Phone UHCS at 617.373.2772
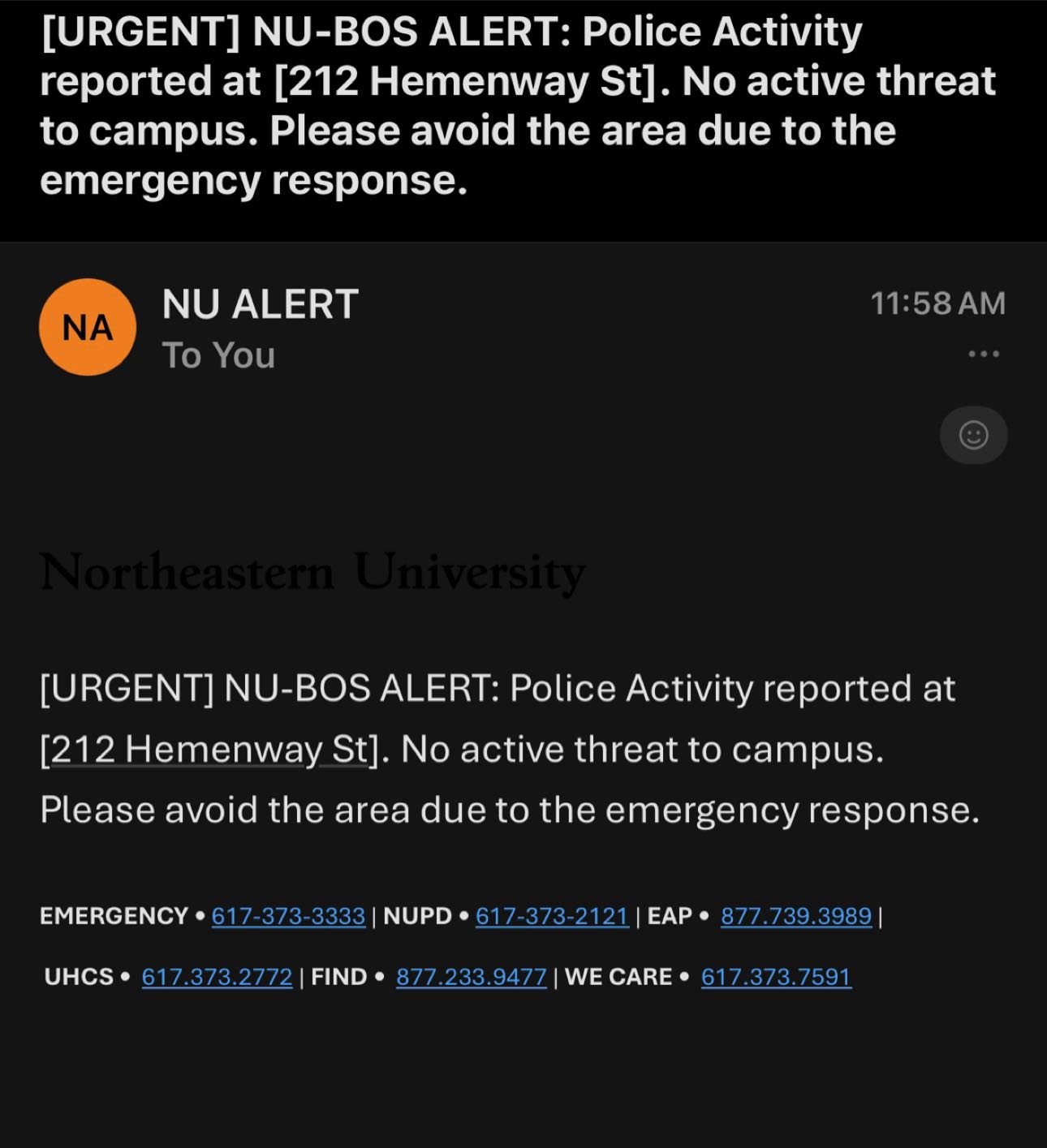The width and height of the screenshot is (1047, 1148). point(217,976)
